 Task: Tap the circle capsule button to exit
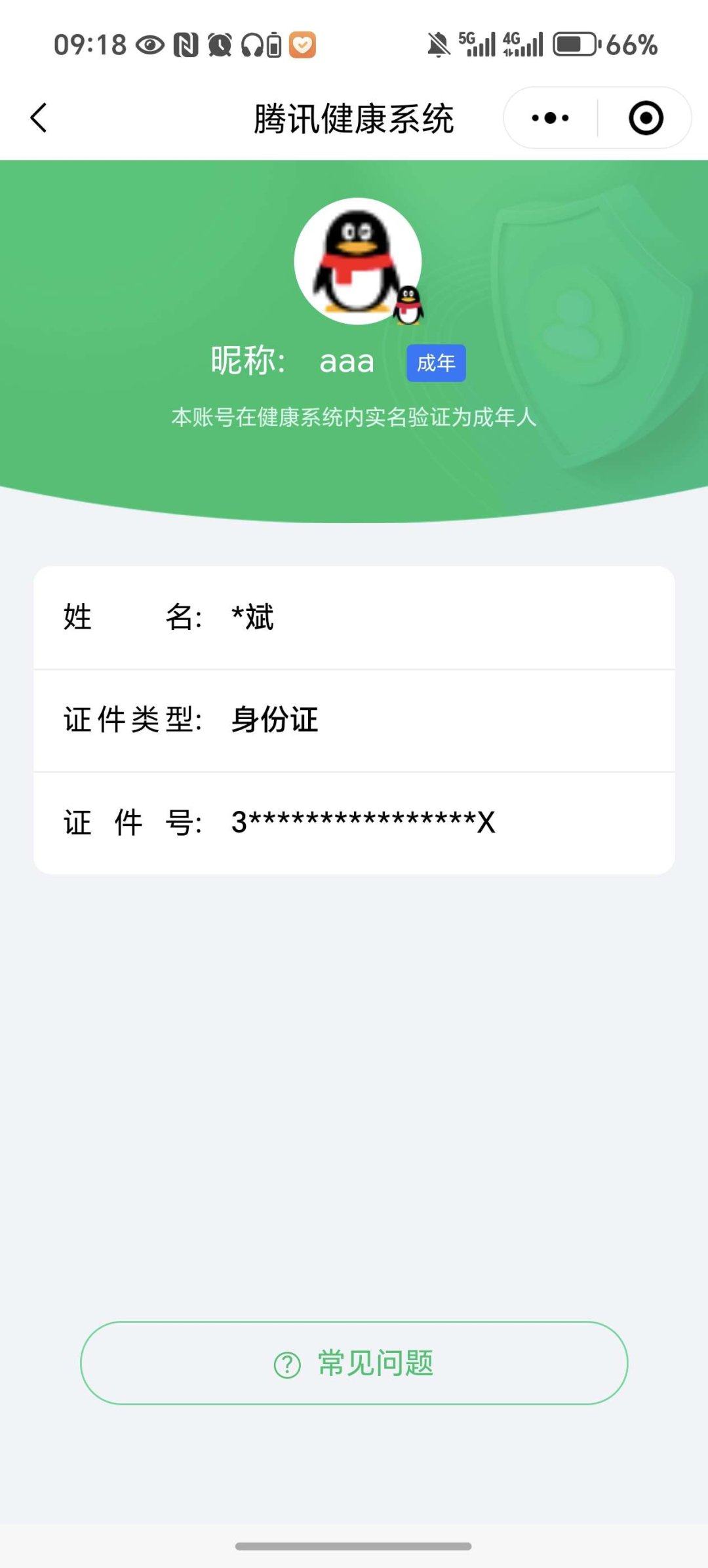coord(645,118)
